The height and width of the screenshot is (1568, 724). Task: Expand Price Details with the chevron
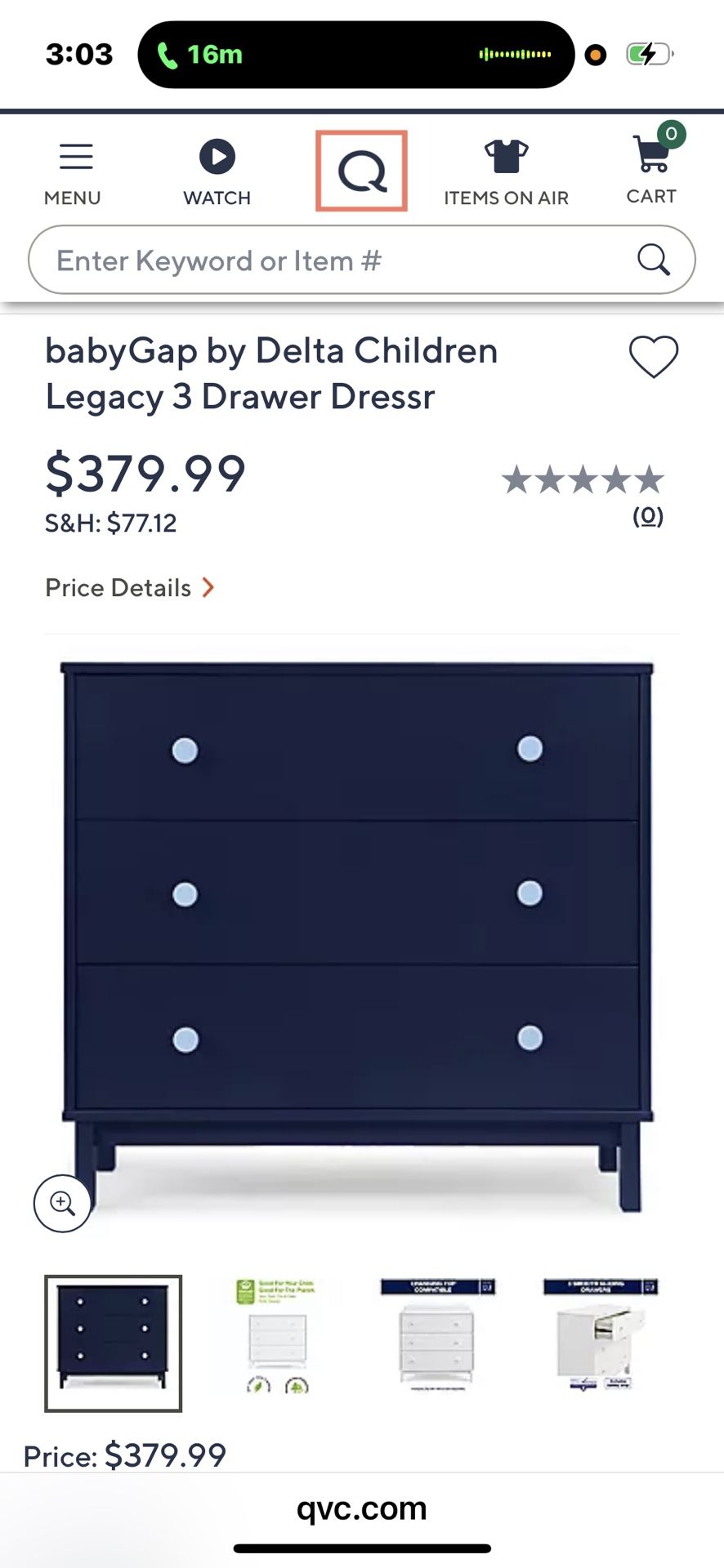pyautogui.click(x=208, y=587)
